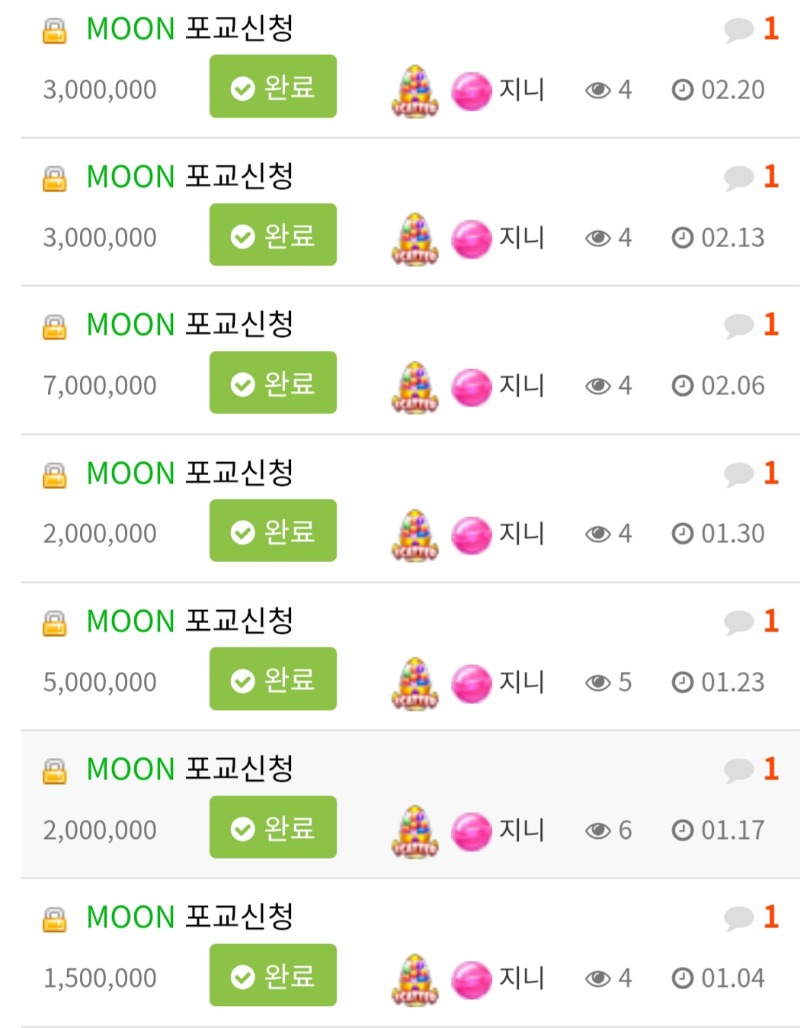
Task: Open the MOON 포교신청 post dated 02.20
Action: pyautogui.click(x=190, y=29)
